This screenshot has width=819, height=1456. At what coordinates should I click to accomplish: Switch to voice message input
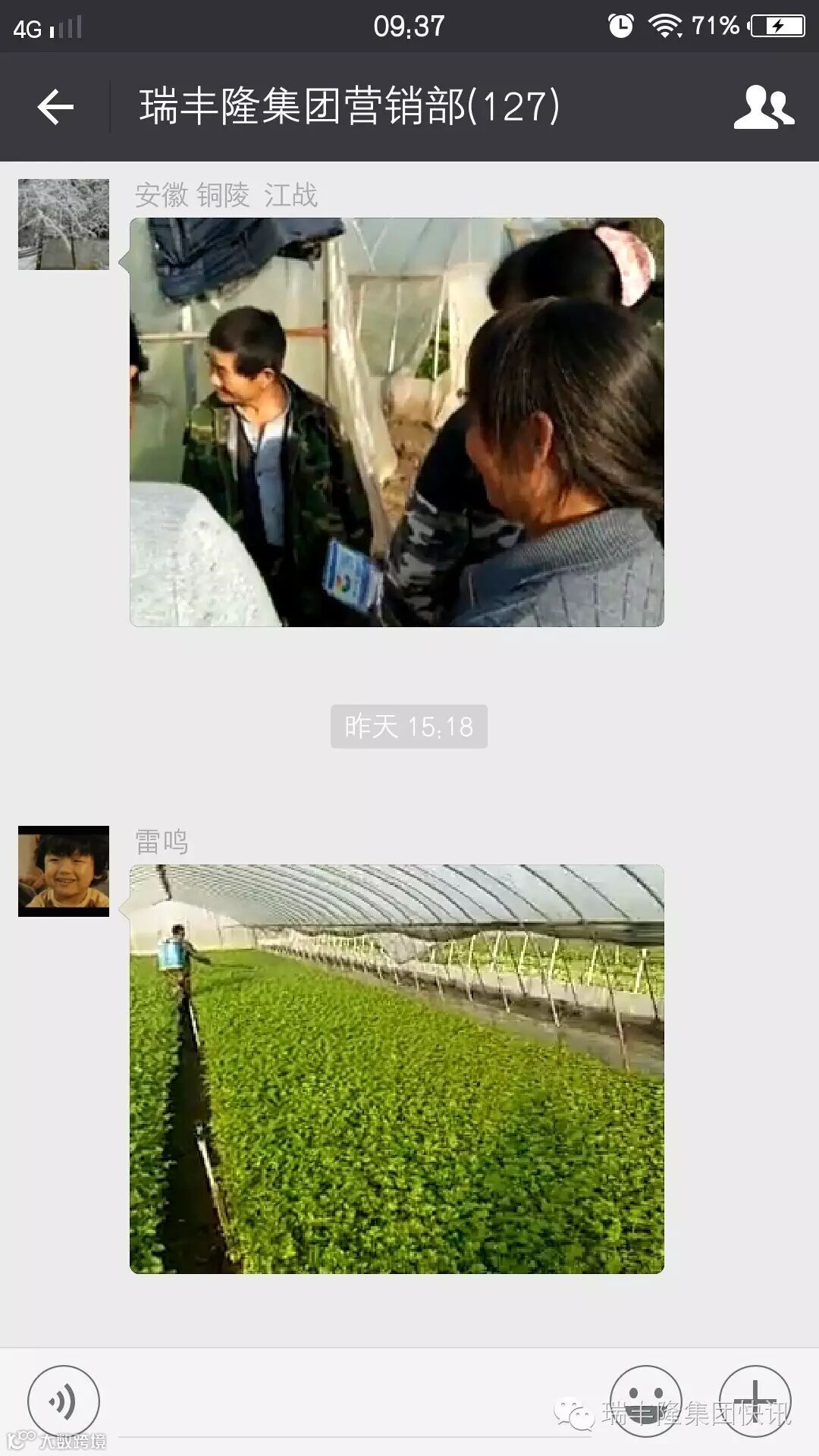(x=64, y=1401)
